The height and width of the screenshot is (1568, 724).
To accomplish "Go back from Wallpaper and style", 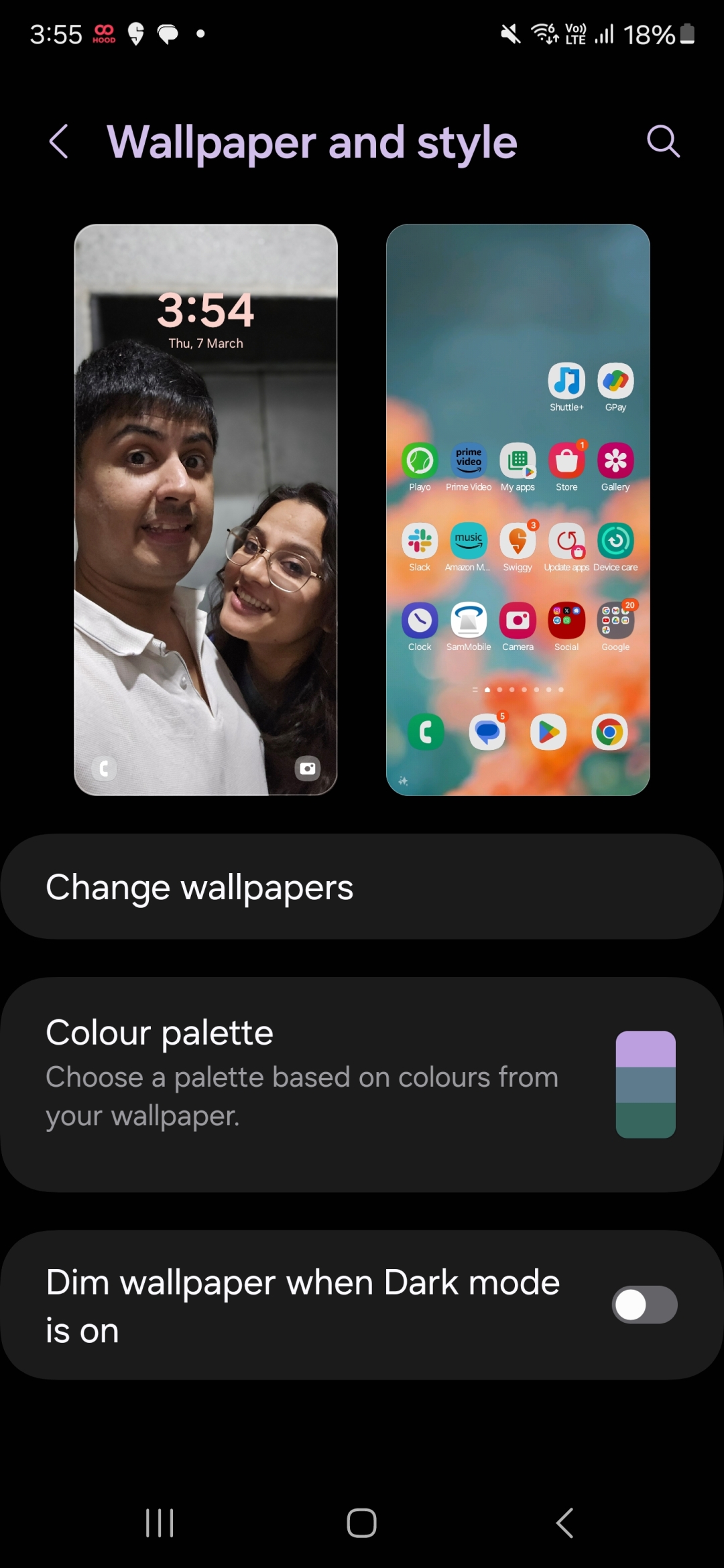I will pos(59,141).
